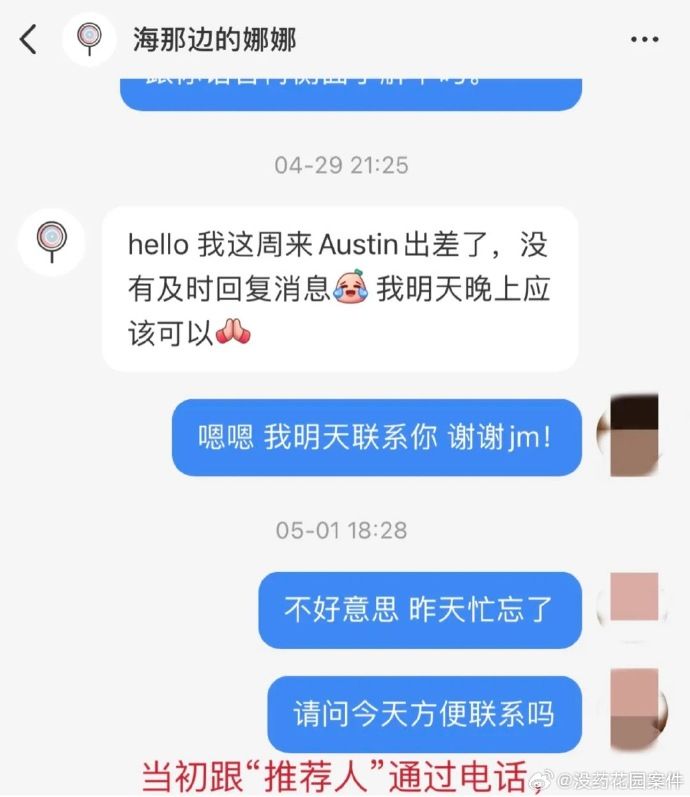
Task: Go back from the chat with 海那边的娜娜
Action: 29,40
